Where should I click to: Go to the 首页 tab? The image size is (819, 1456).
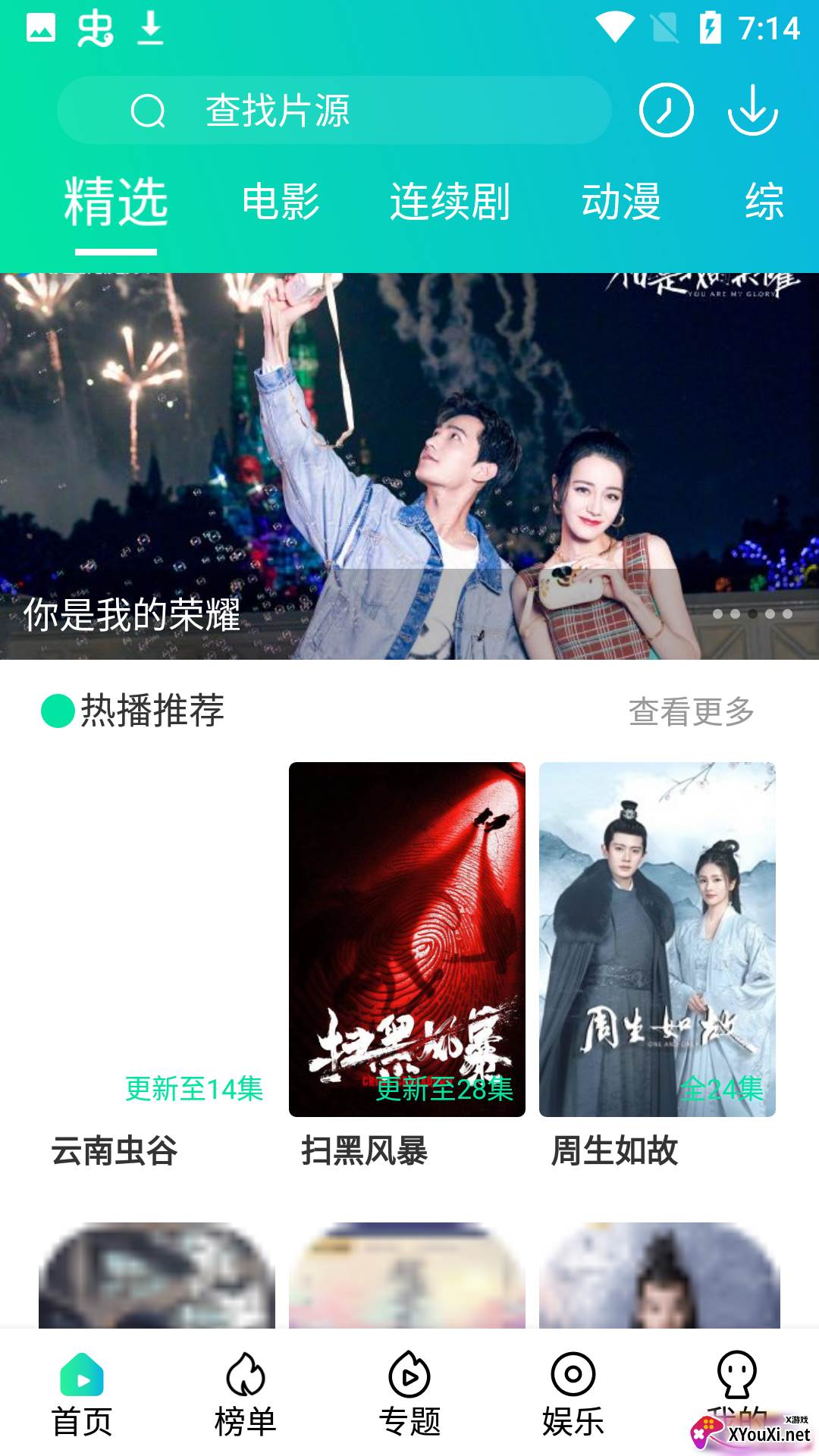(x=82, y=1394)
